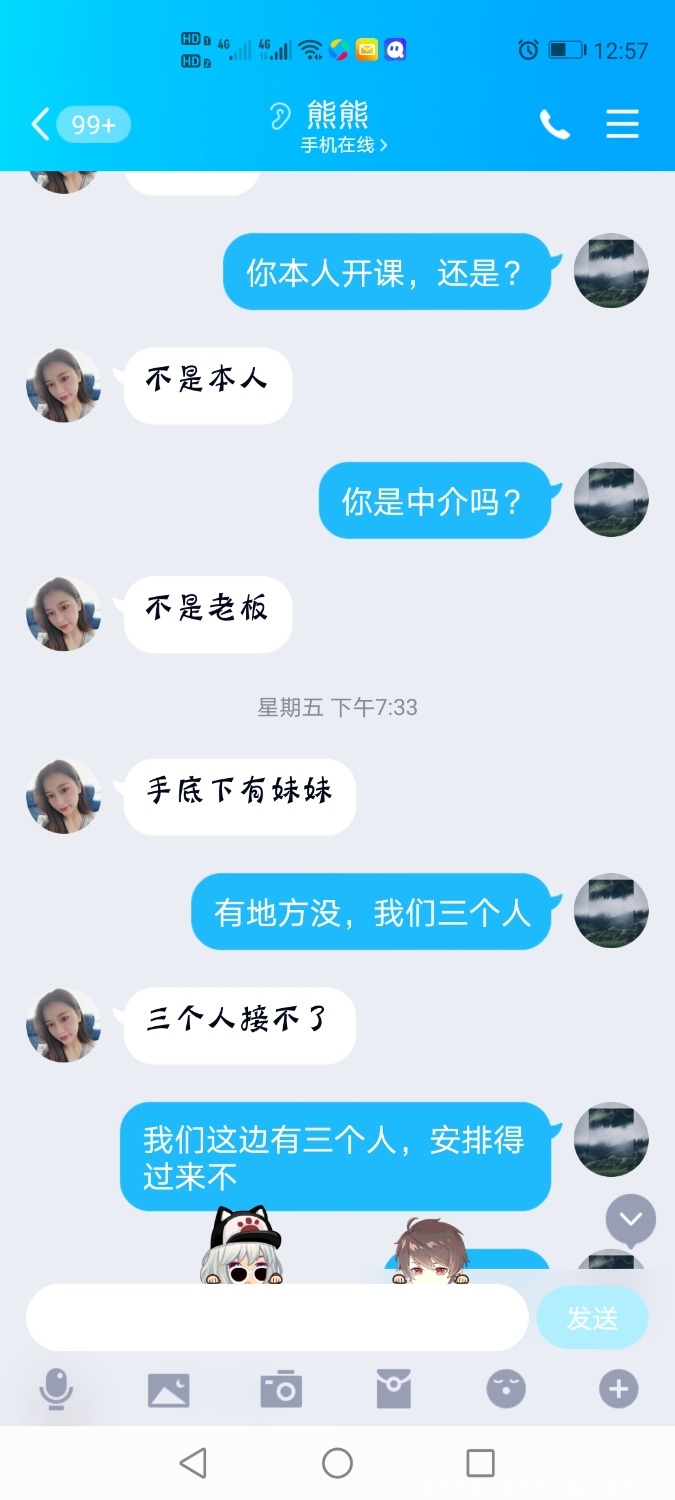Start a voice call with 熊熊
The height and width of the screenshot is (1500, 675).
click(554, 125)
